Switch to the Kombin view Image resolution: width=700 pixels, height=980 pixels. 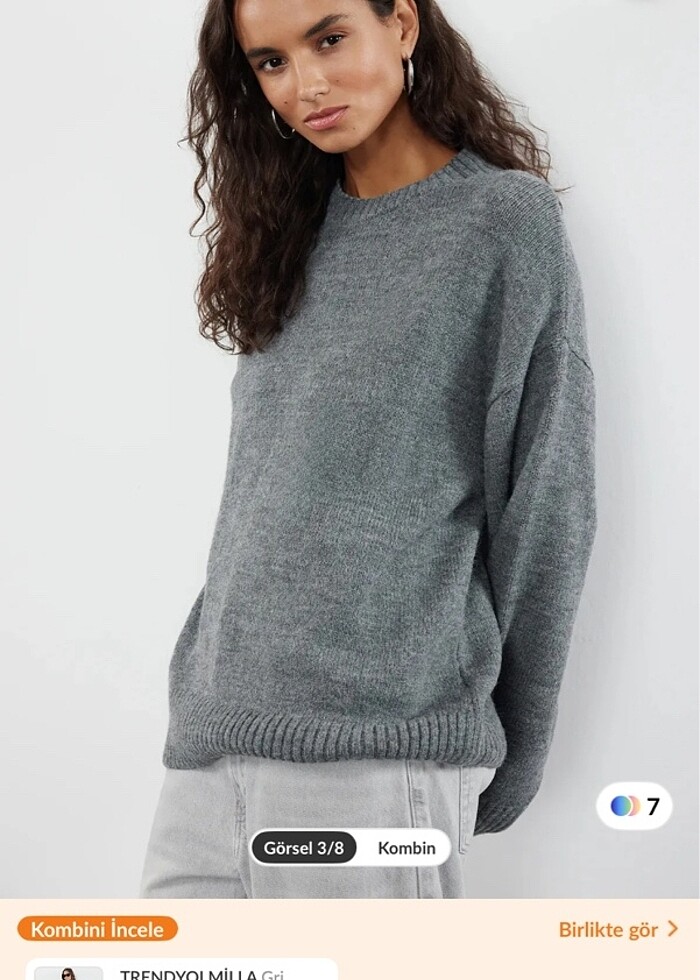(406, 849)
